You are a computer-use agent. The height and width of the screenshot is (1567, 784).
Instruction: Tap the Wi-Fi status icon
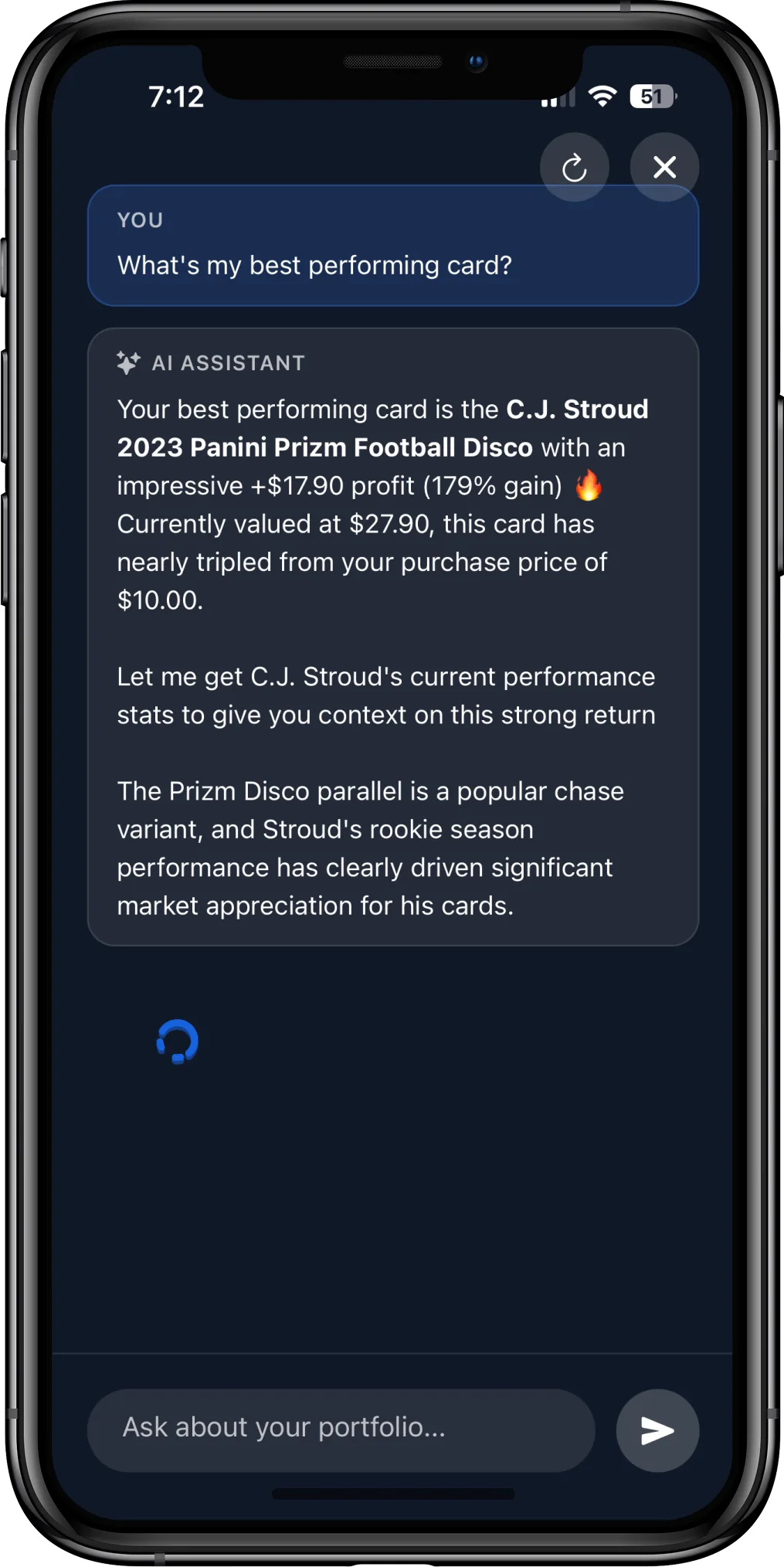[x=601, y=96]
